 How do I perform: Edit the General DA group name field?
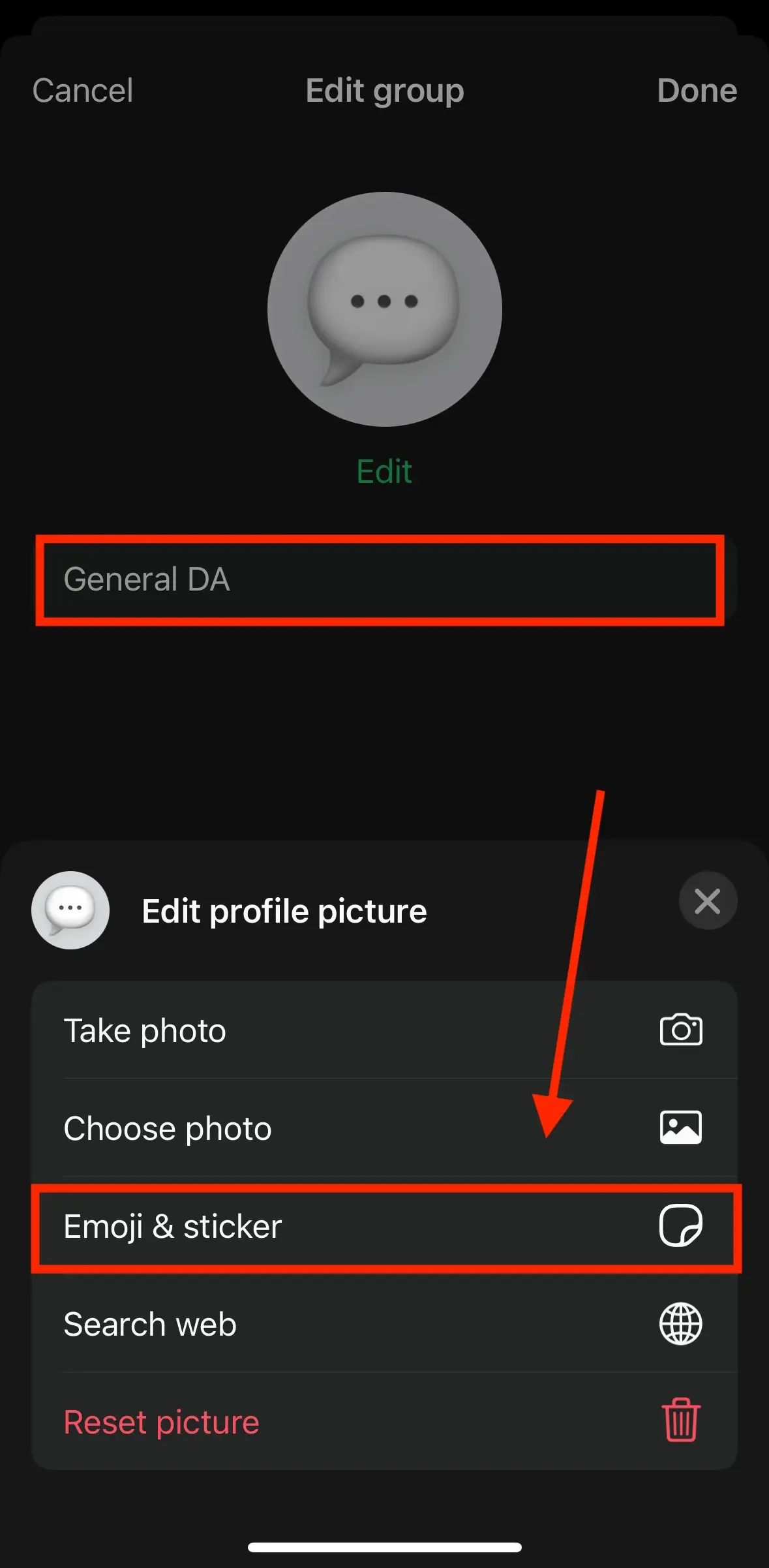coord(380,579)
